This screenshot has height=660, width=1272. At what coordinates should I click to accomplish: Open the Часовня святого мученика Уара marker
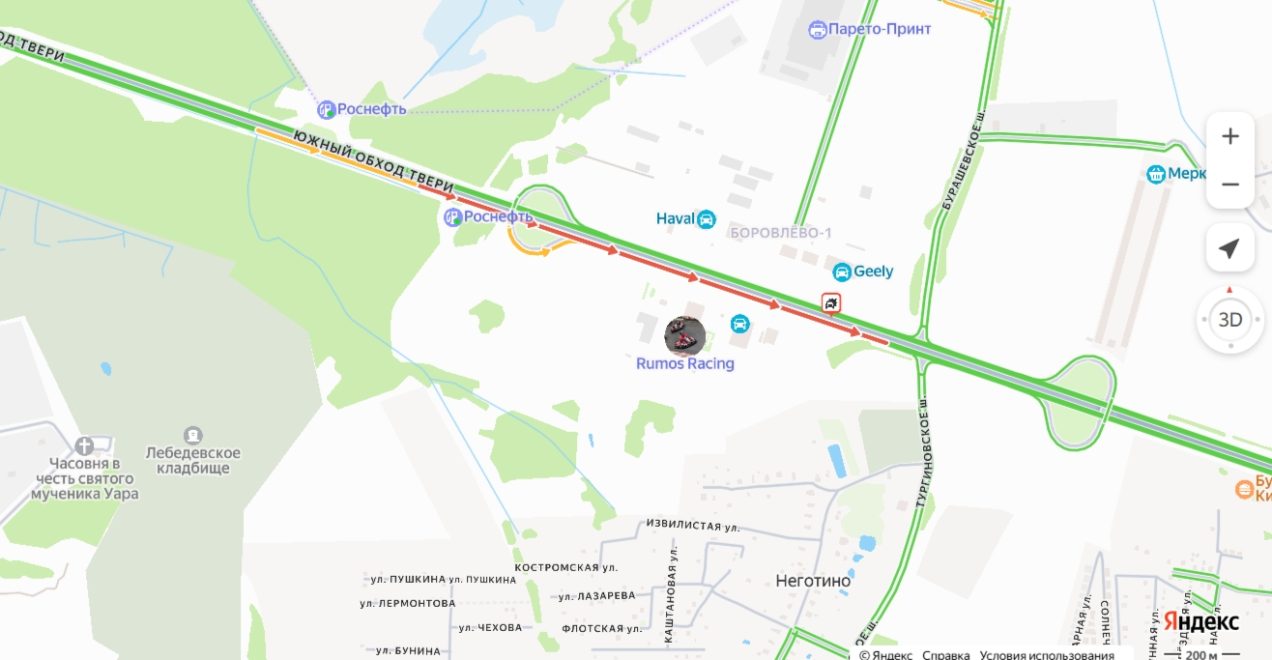click(85, 444)
